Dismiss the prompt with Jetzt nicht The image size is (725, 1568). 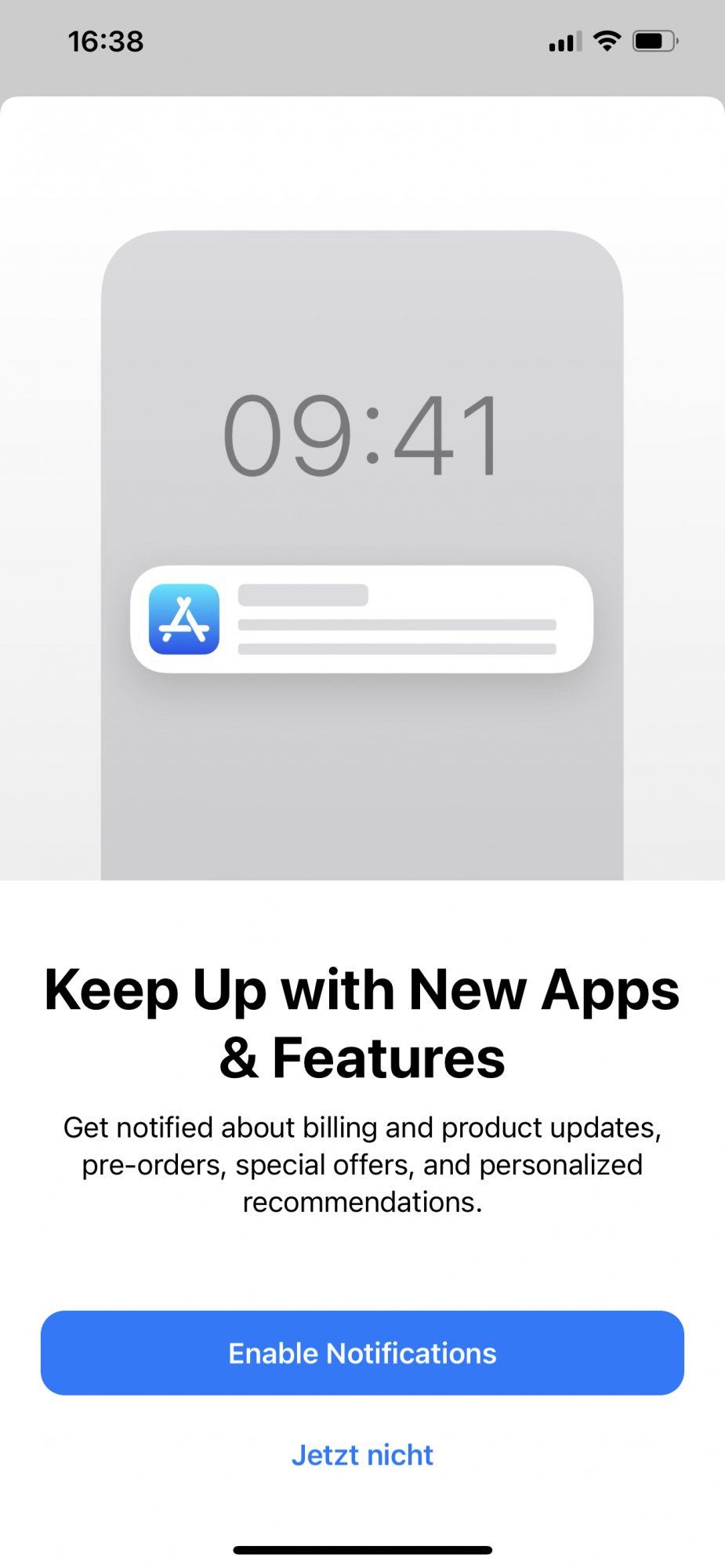362,1455
